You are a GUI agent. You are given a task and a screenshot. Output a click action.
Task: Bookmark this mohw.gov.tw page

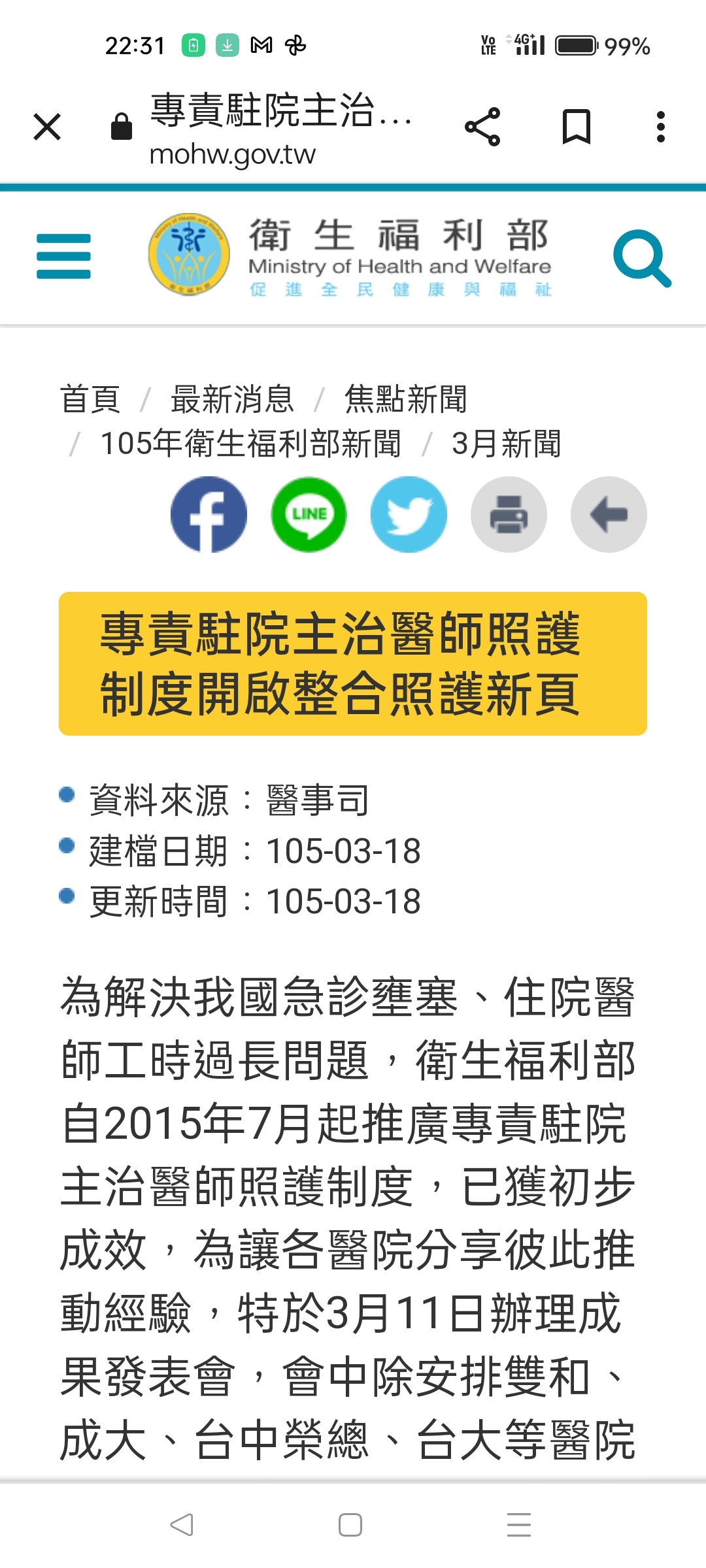click(x=577, y=127)
